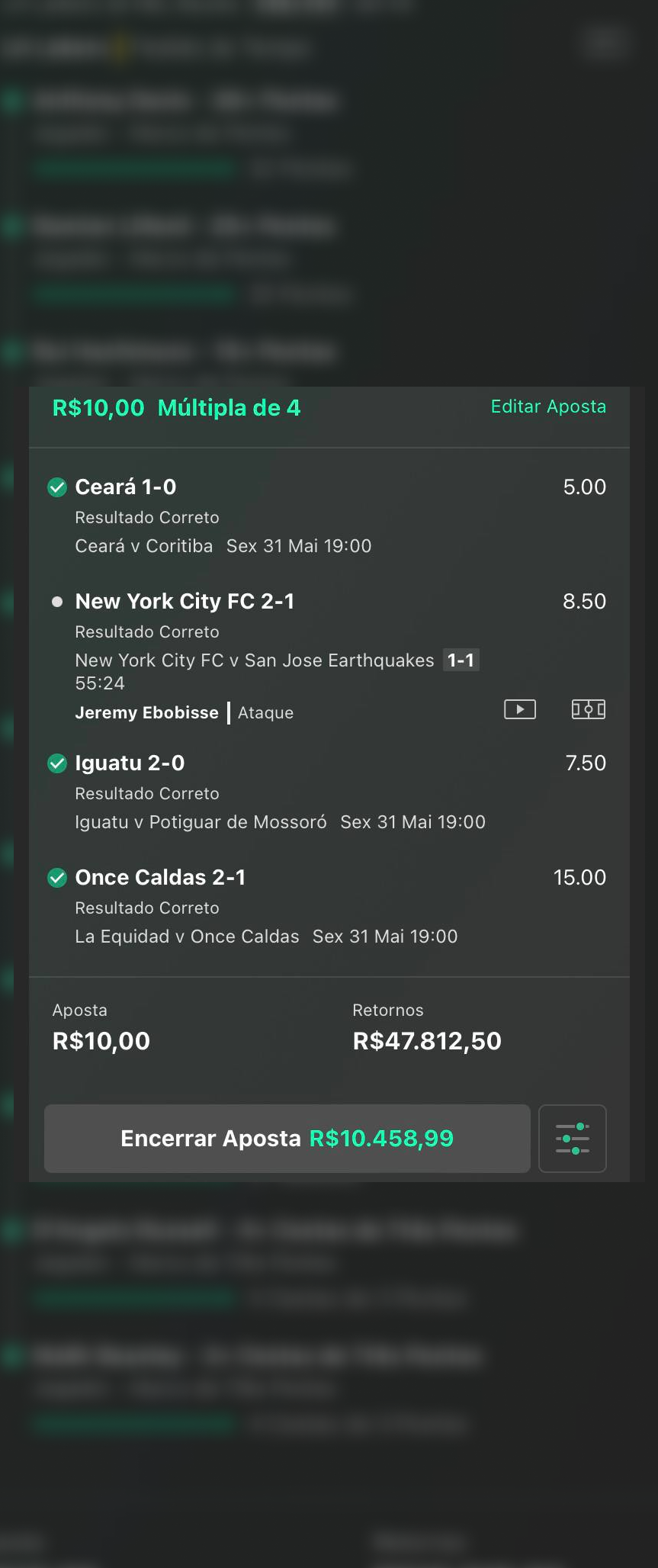Open live stream for New York City match
The height and width of the screenshot is (1568, 658).
pyautogui.click(x=520, y=709)
